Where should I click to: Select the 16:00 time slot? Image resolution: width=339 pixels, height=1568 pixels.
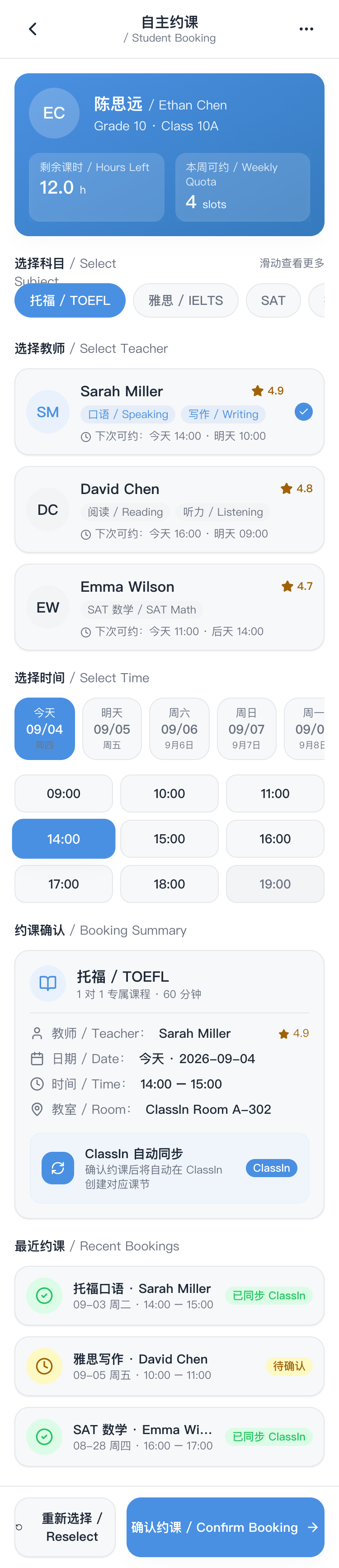click(275, 839)
